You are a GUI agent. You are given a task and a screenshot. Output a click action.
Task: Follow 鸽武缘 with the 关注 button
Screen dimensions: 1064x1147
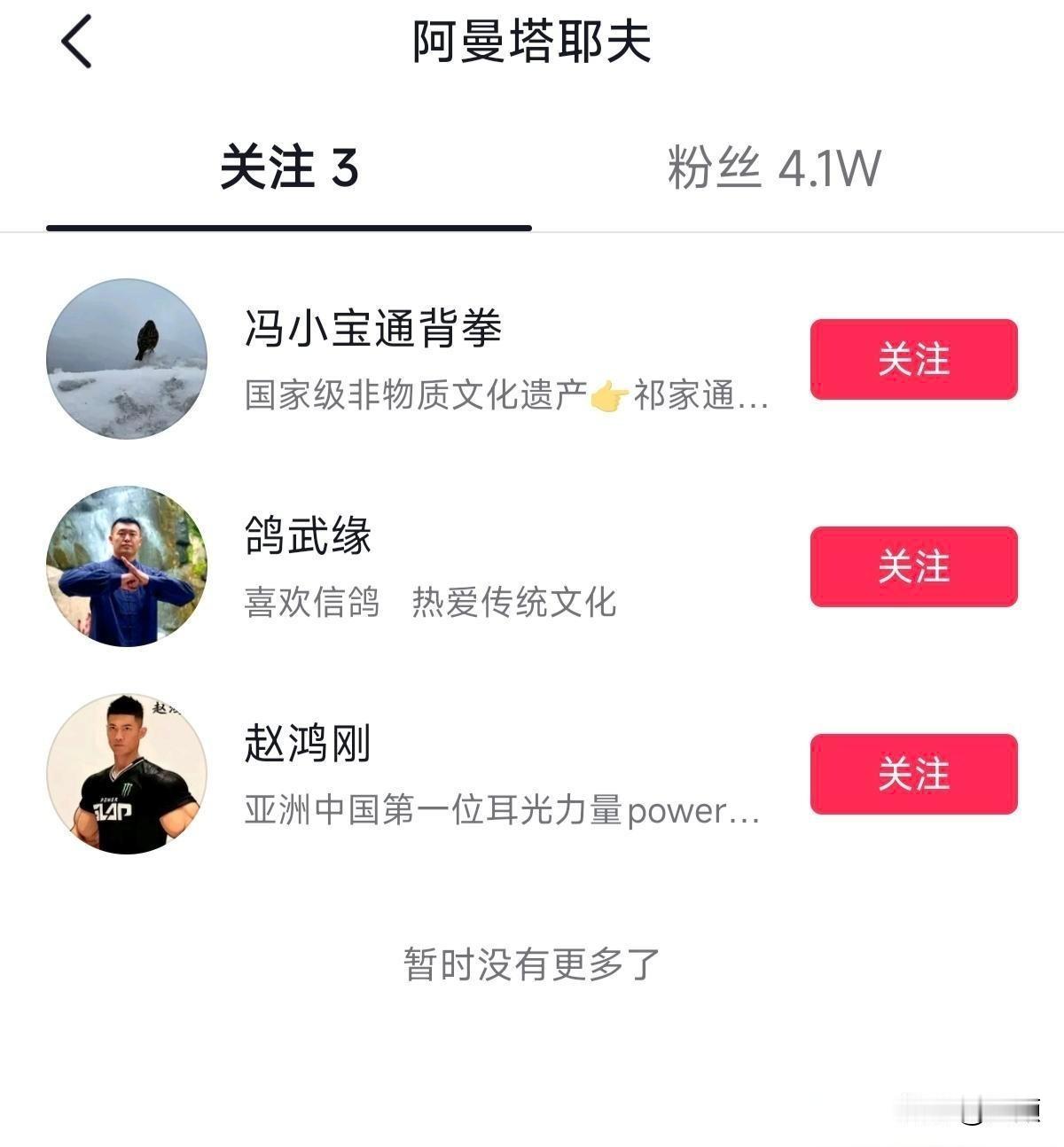tap(913, 566)
